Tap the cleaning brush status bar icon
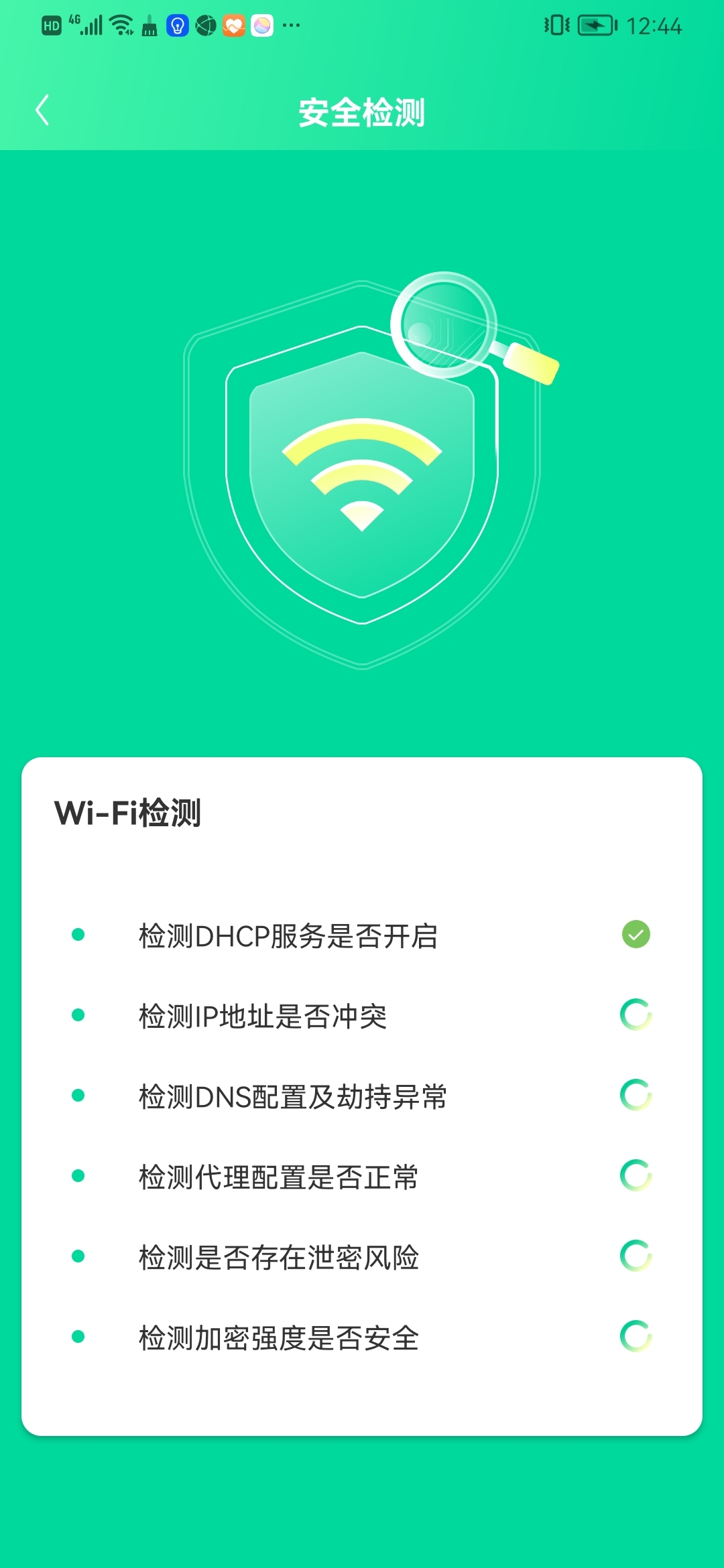 149,27
